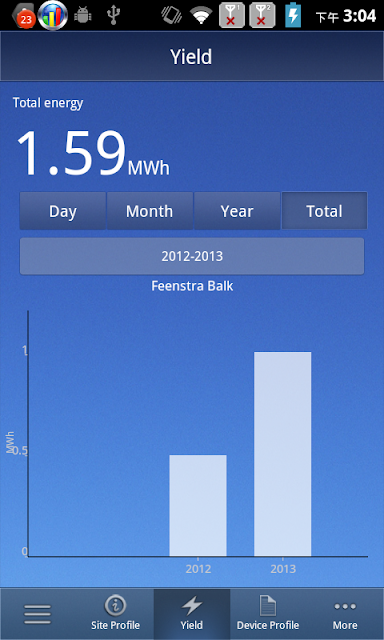
Task: Open the Device Profile tab
Action: tap(268, 614)
